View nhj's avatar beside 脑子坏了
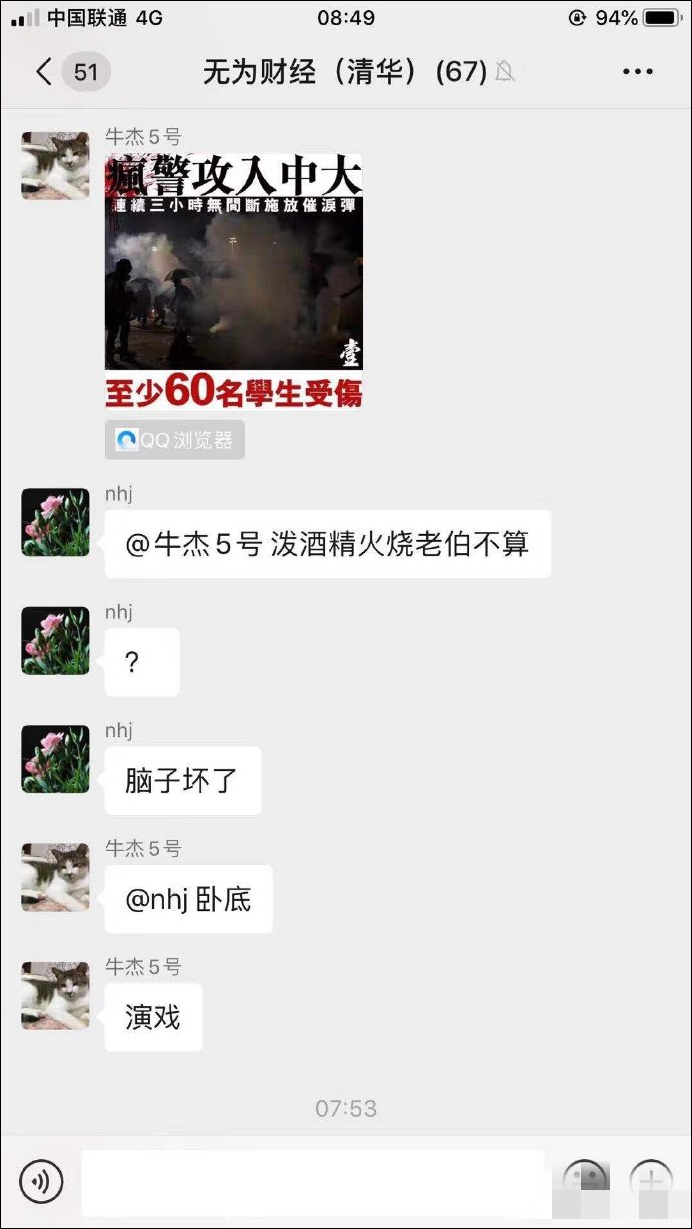692x1229 pixels. (56, 759)
